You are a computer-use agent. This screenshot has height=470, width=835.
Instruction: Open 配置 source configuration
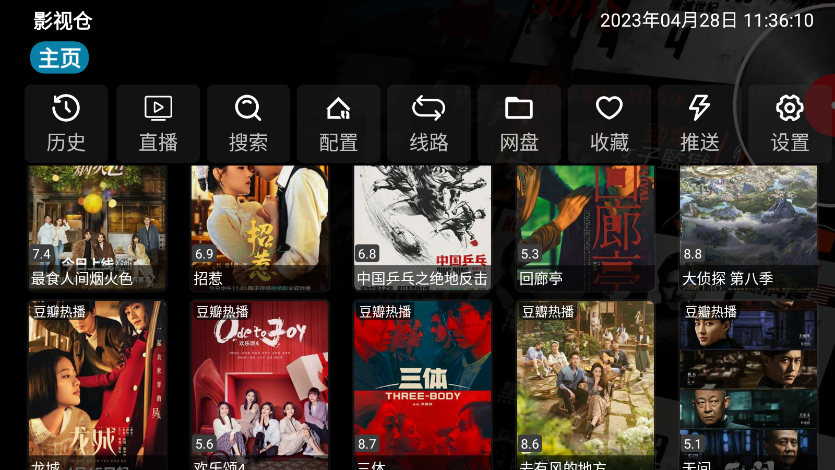pos(338,123)
